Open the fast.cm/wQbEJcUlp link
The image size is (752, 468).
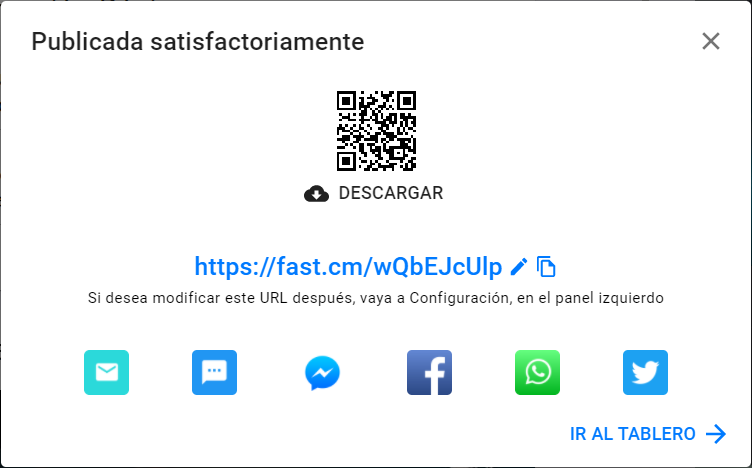coord(348,267)
